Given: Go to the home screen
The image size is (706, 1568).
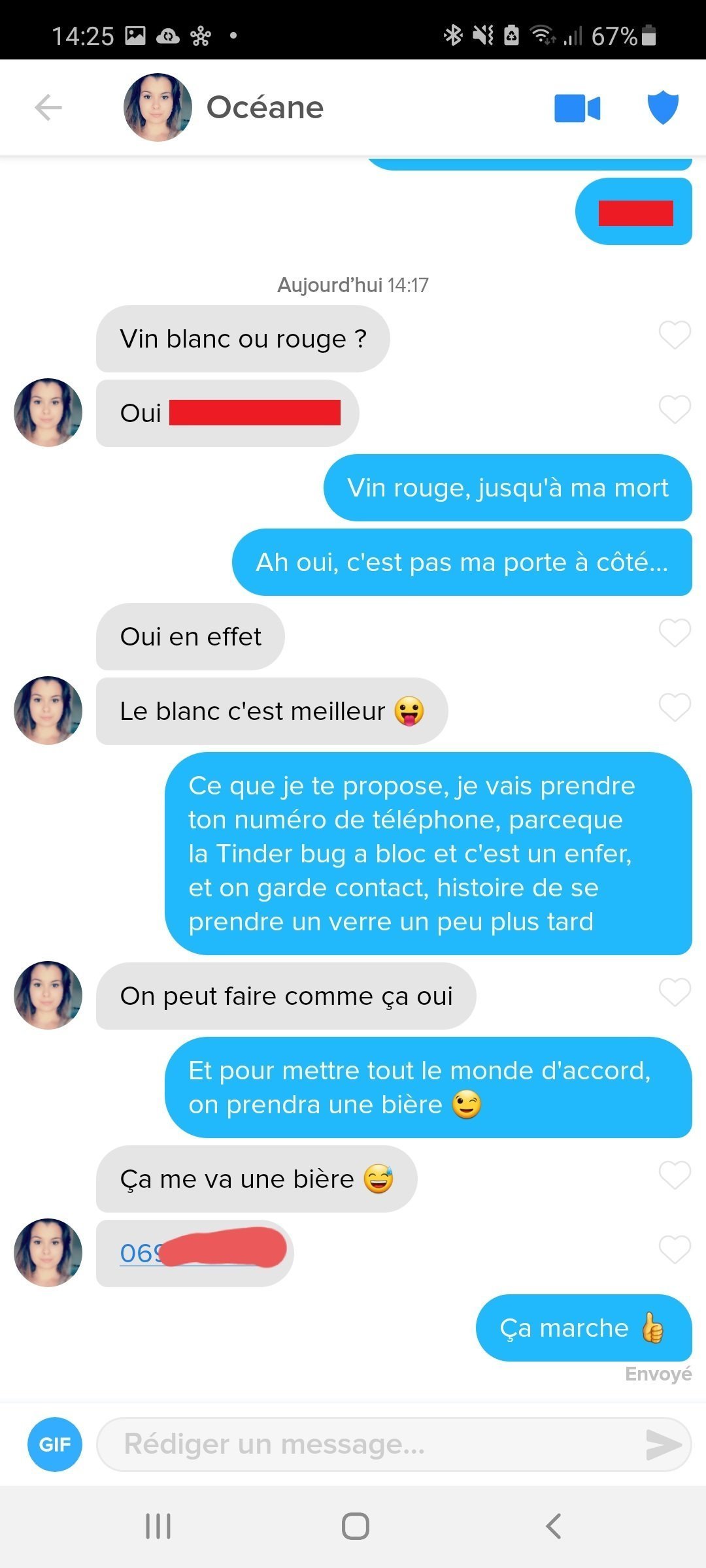Looking at the screenshot, I should pyautogui.click(x=355, y=1526).
